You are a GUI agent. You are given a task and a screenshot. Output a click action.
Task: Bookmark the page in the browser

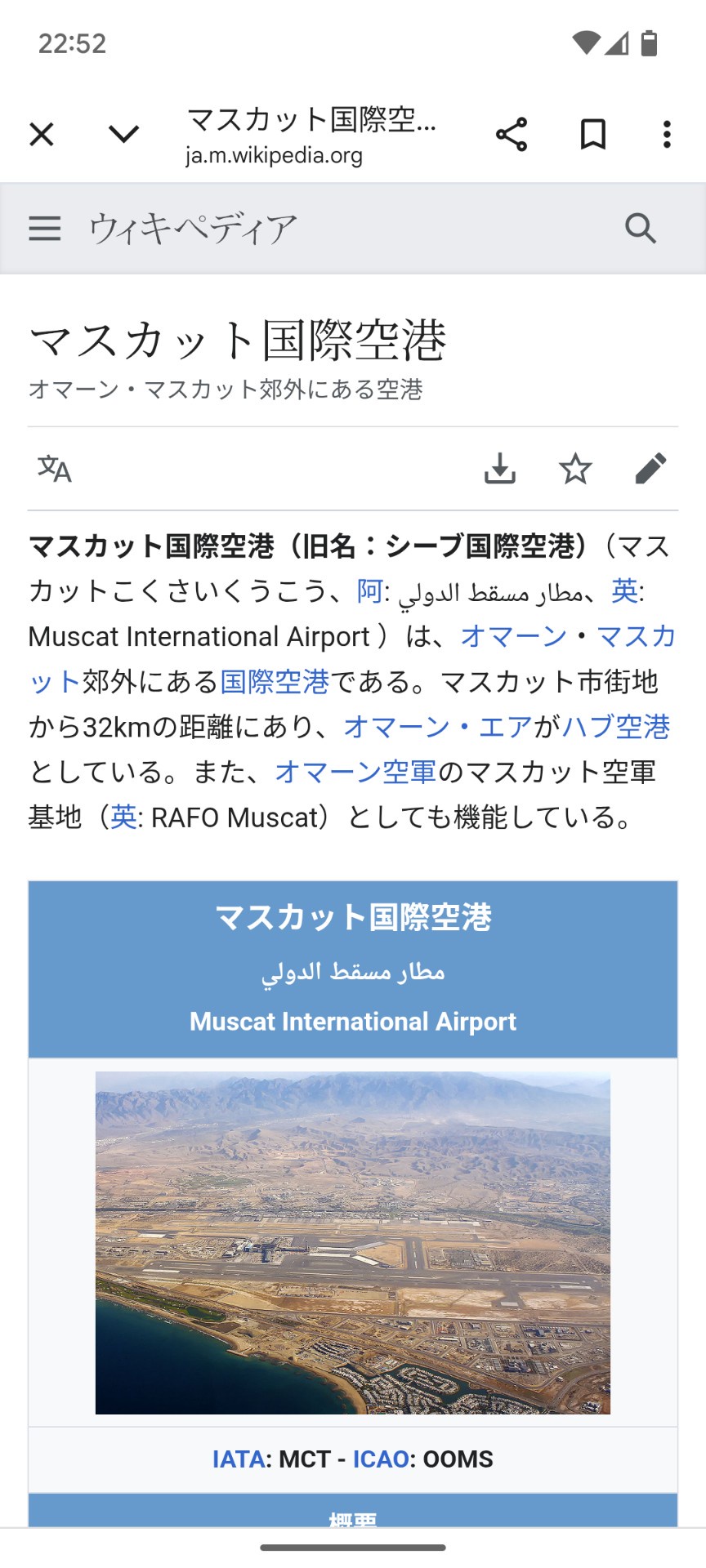click(x=593, y=134)
